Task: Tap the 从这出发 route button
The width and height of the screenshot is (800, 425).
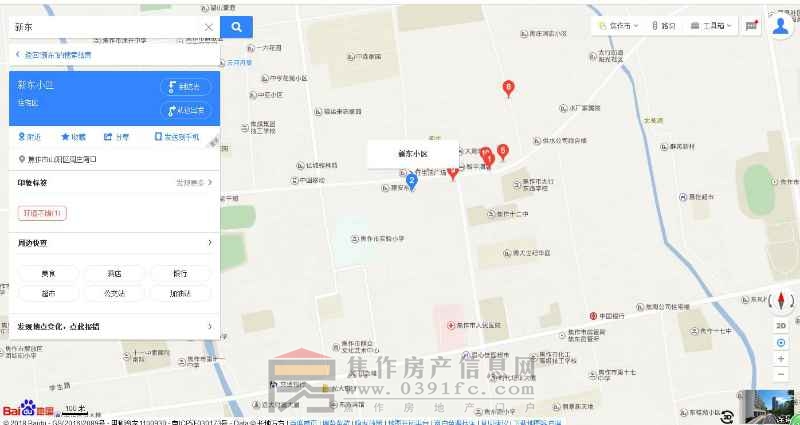Action: point(186,110)
